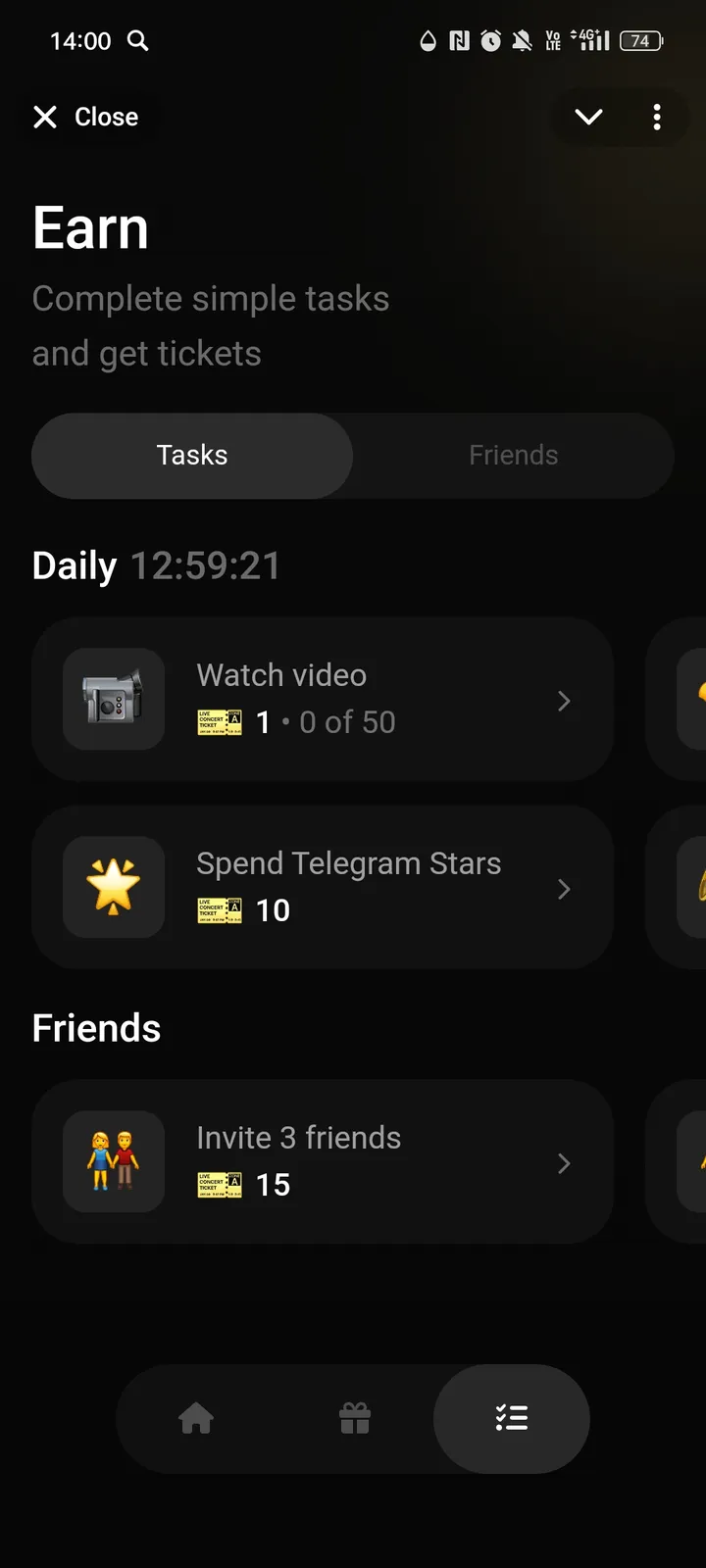
Task: Open the Home icon in bottom navigation
Action: tap(196, 1418)
